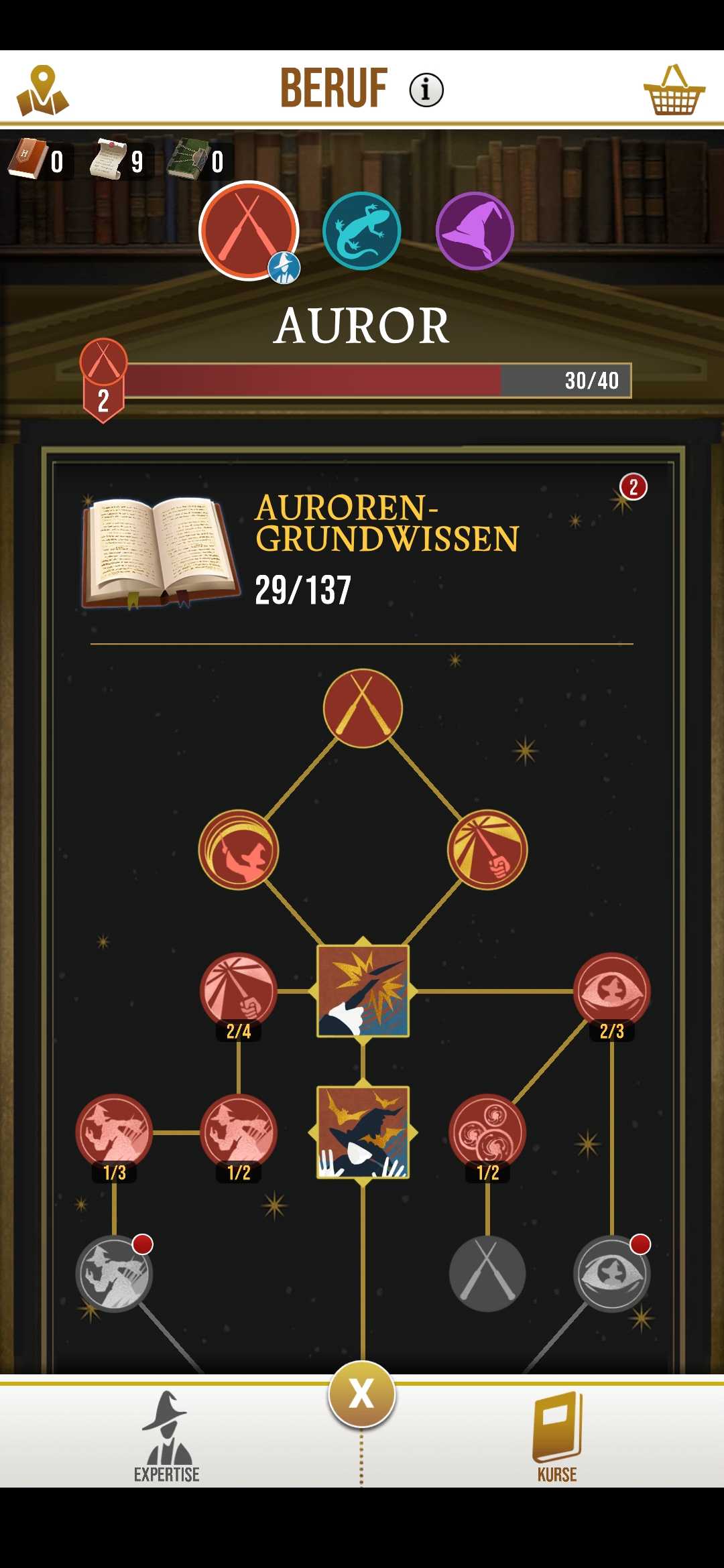
Task: Open the swirl skill node labeled 1/2
Action: coord(487,1132)
